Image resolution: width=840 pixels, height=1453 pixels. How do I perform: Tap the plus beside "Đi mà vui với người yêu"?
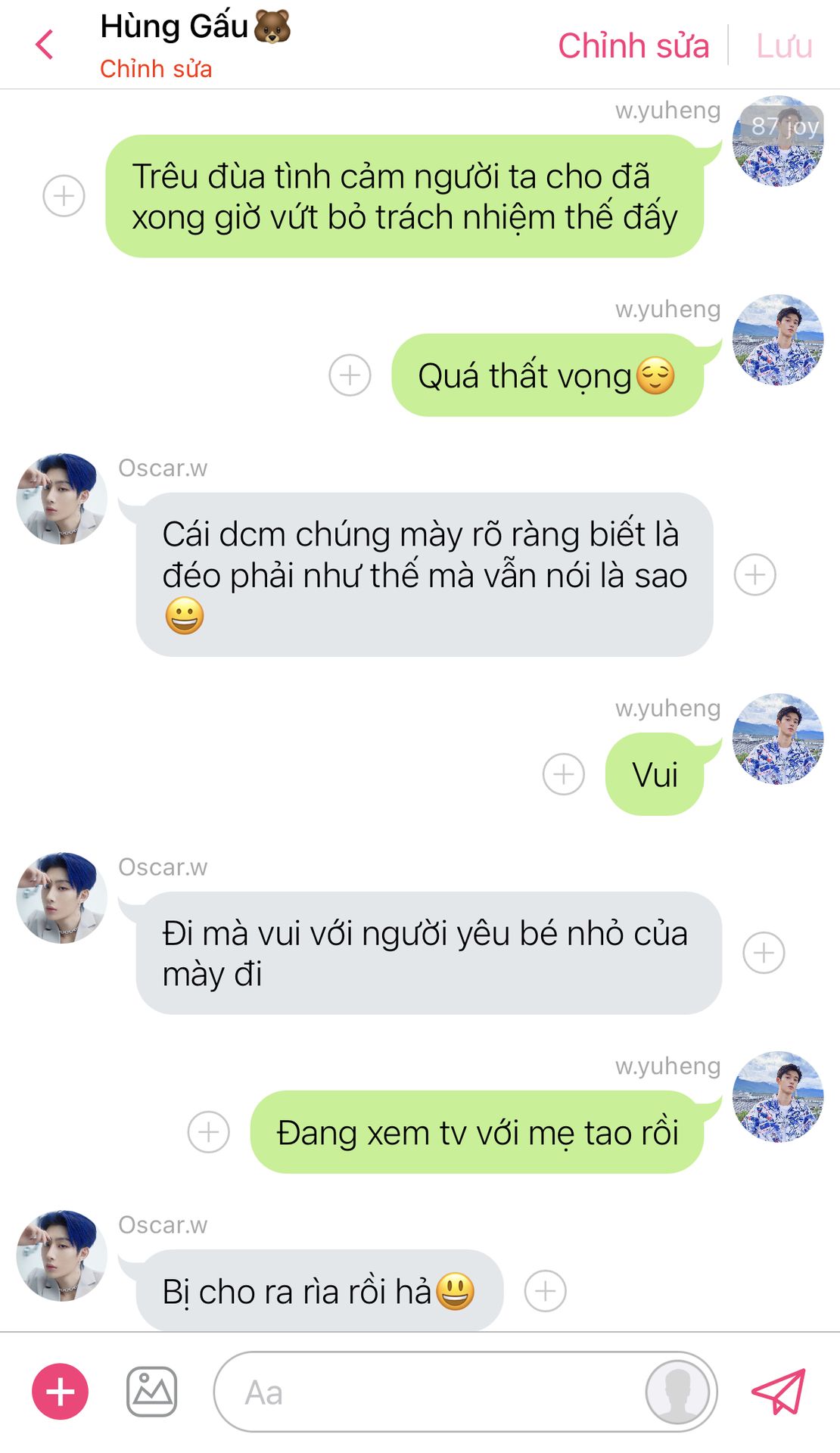(764, 953)
